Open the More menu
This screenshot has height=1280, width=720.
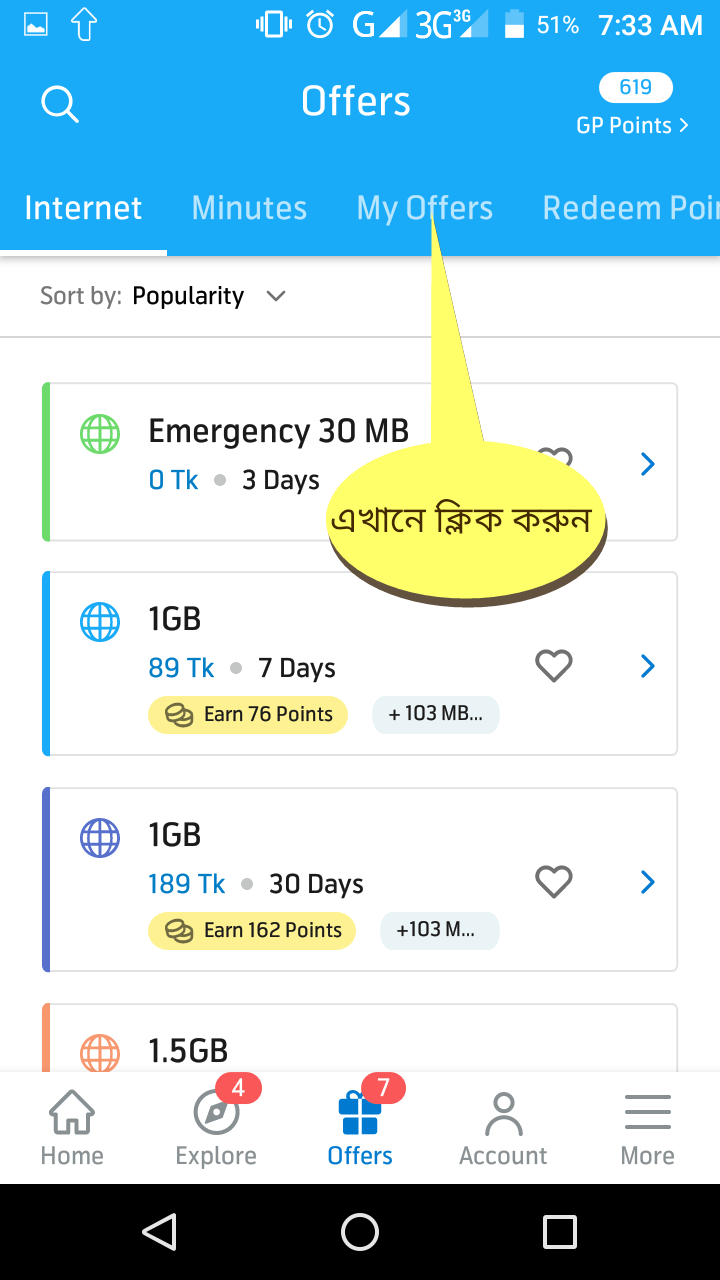647,1128
